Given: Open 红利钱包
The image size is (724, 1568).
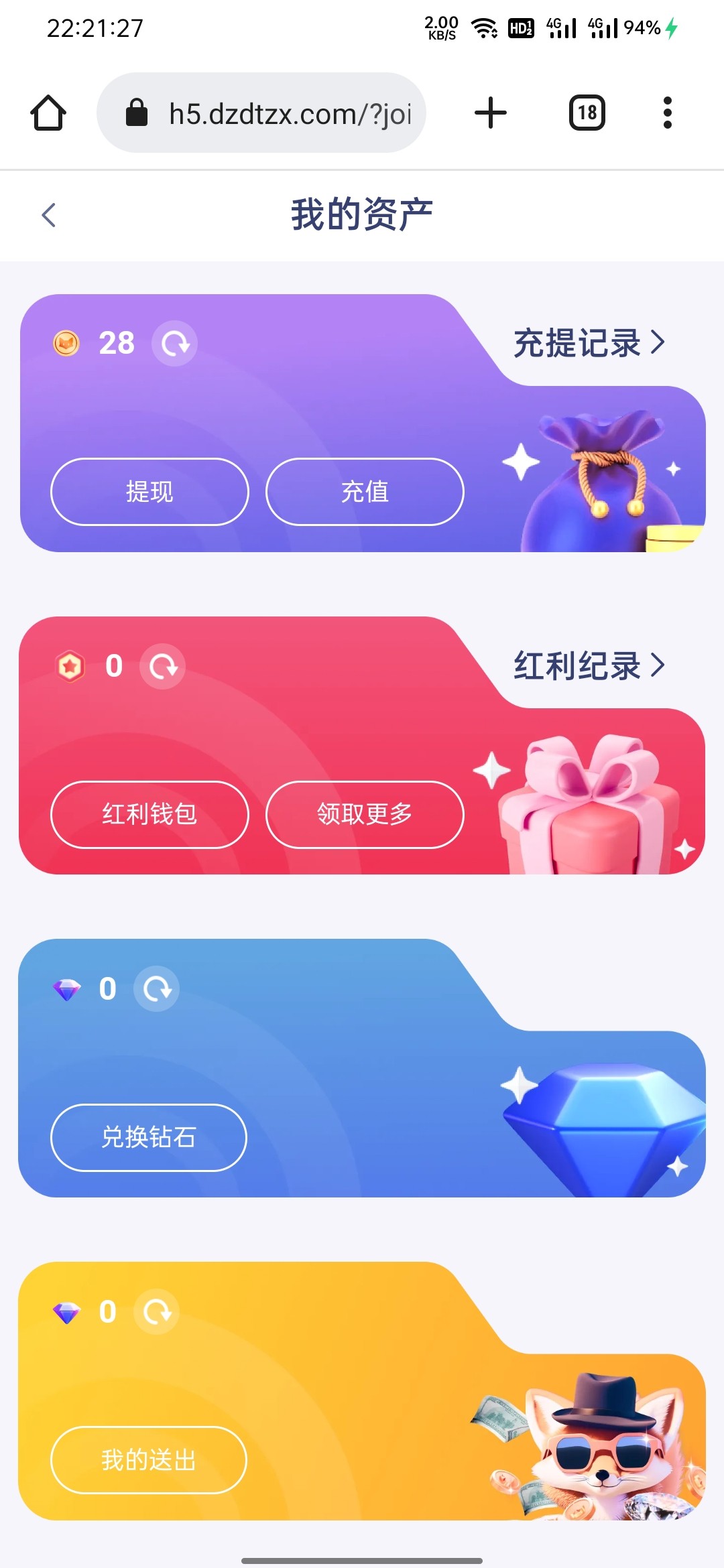Looking at the screenshot, I should pos(149,814).
